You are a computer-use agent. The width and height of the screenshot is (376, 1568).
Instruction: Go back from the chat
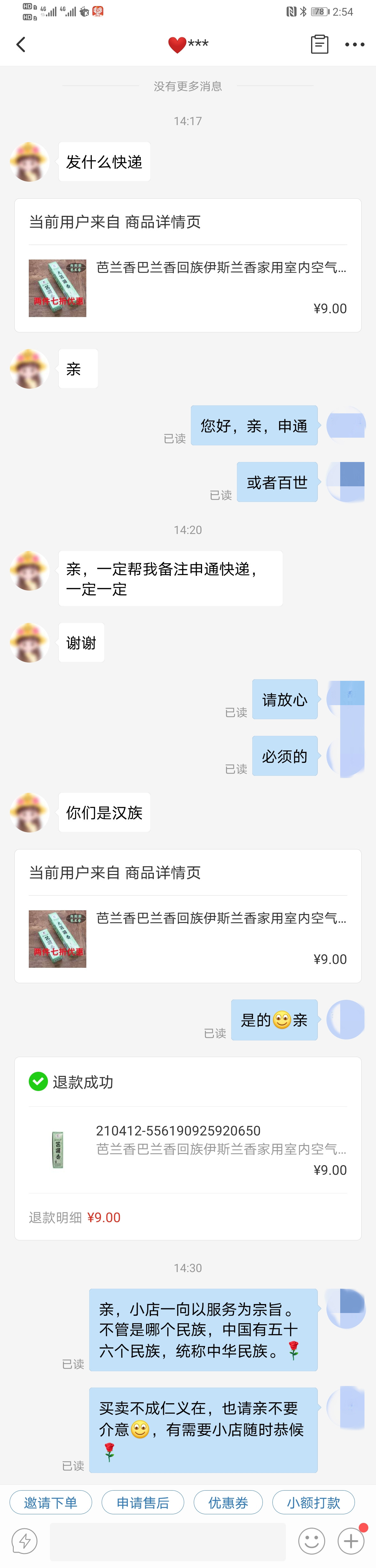(x=21, y=44)
